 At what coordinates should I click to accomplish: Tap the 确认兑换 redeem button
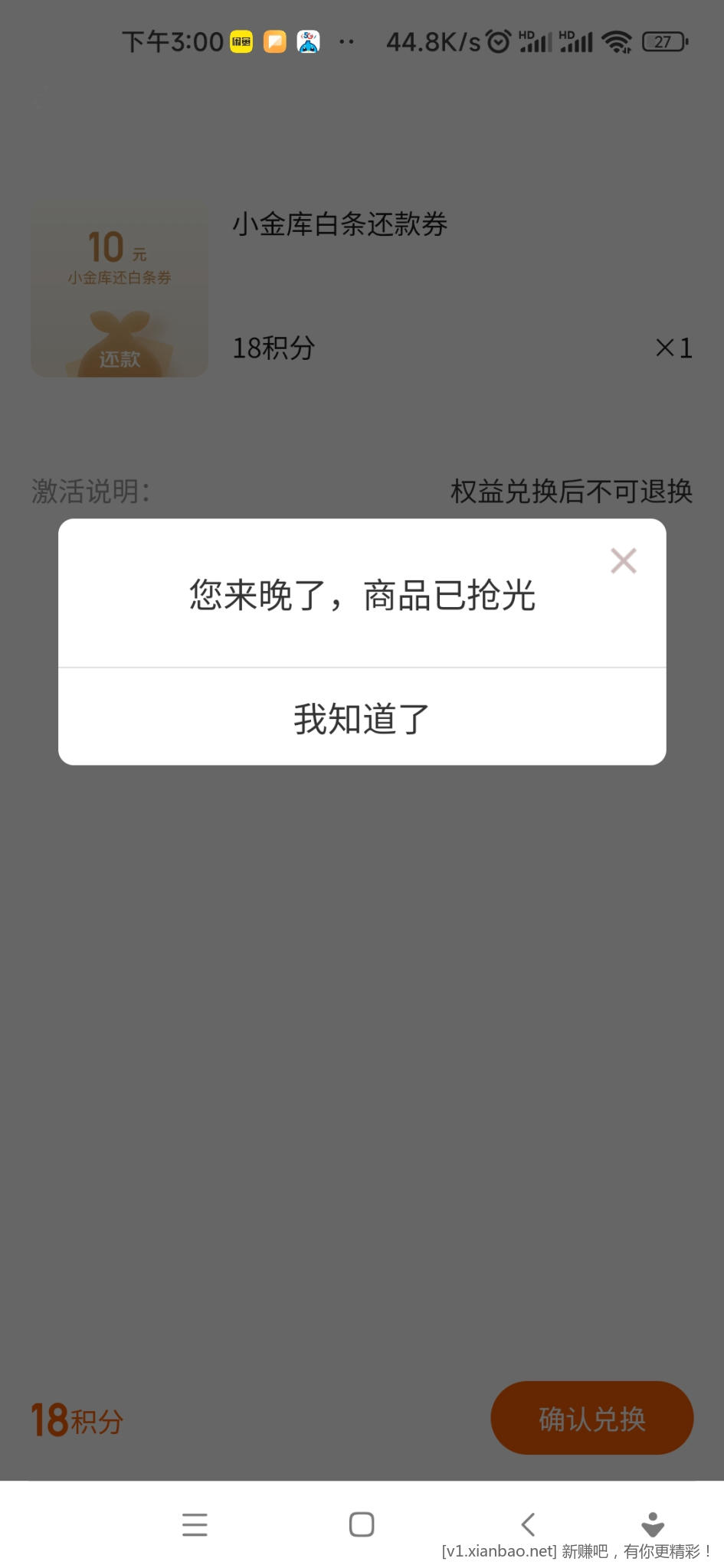pos(591,1419)
